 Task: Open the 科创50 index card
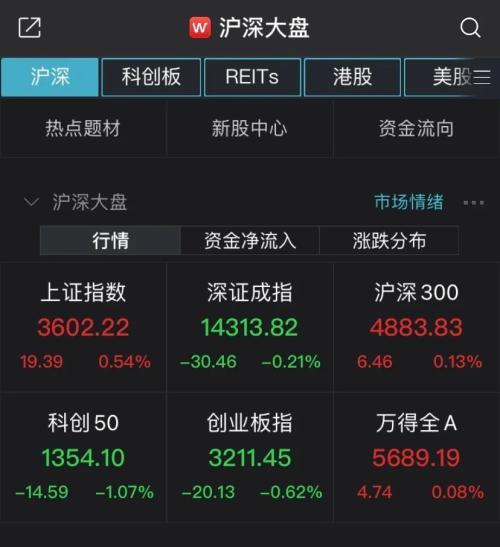(x=83, y=457)
